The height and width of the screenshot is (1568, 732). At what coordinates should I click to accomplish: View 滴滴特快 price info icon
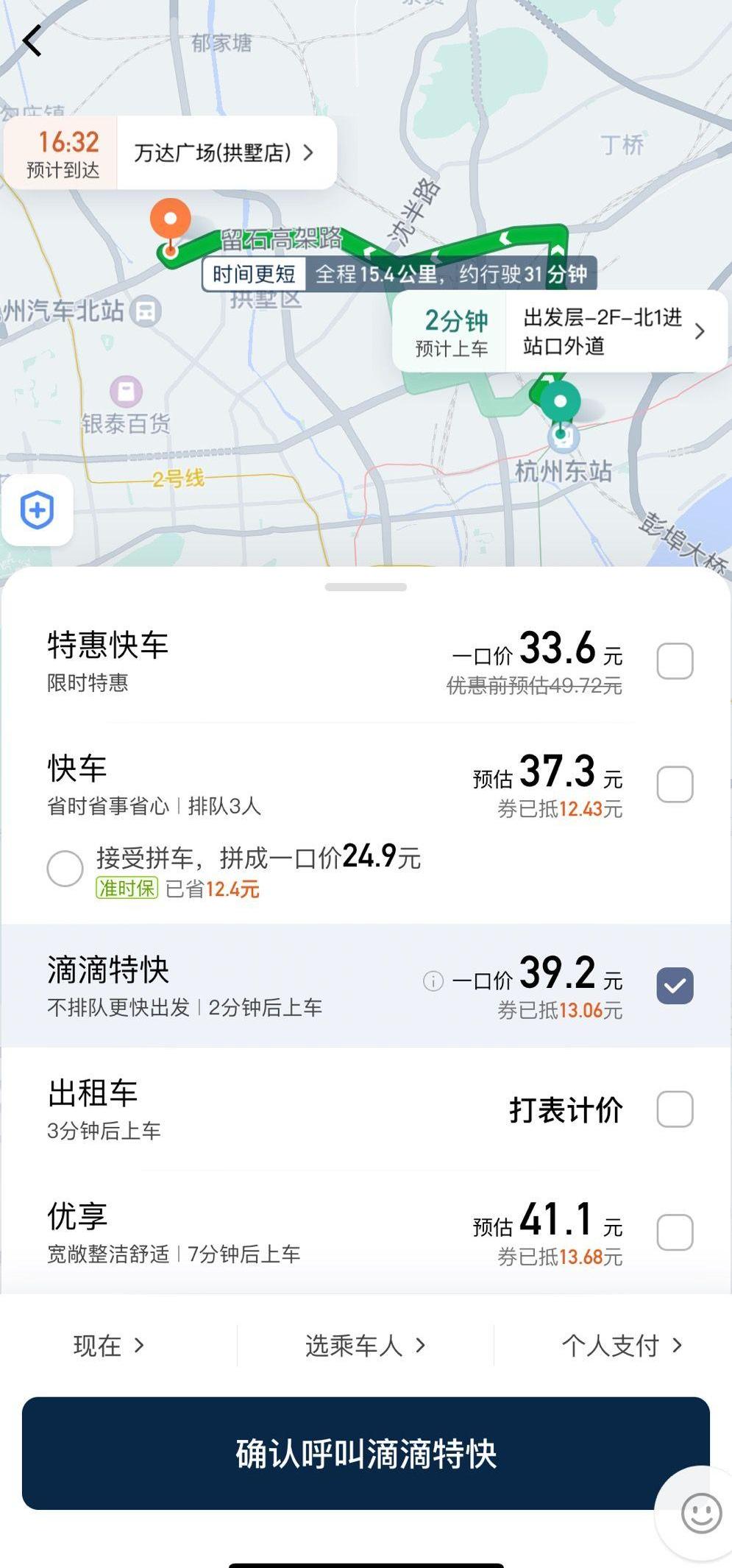(x=433, y=981)
